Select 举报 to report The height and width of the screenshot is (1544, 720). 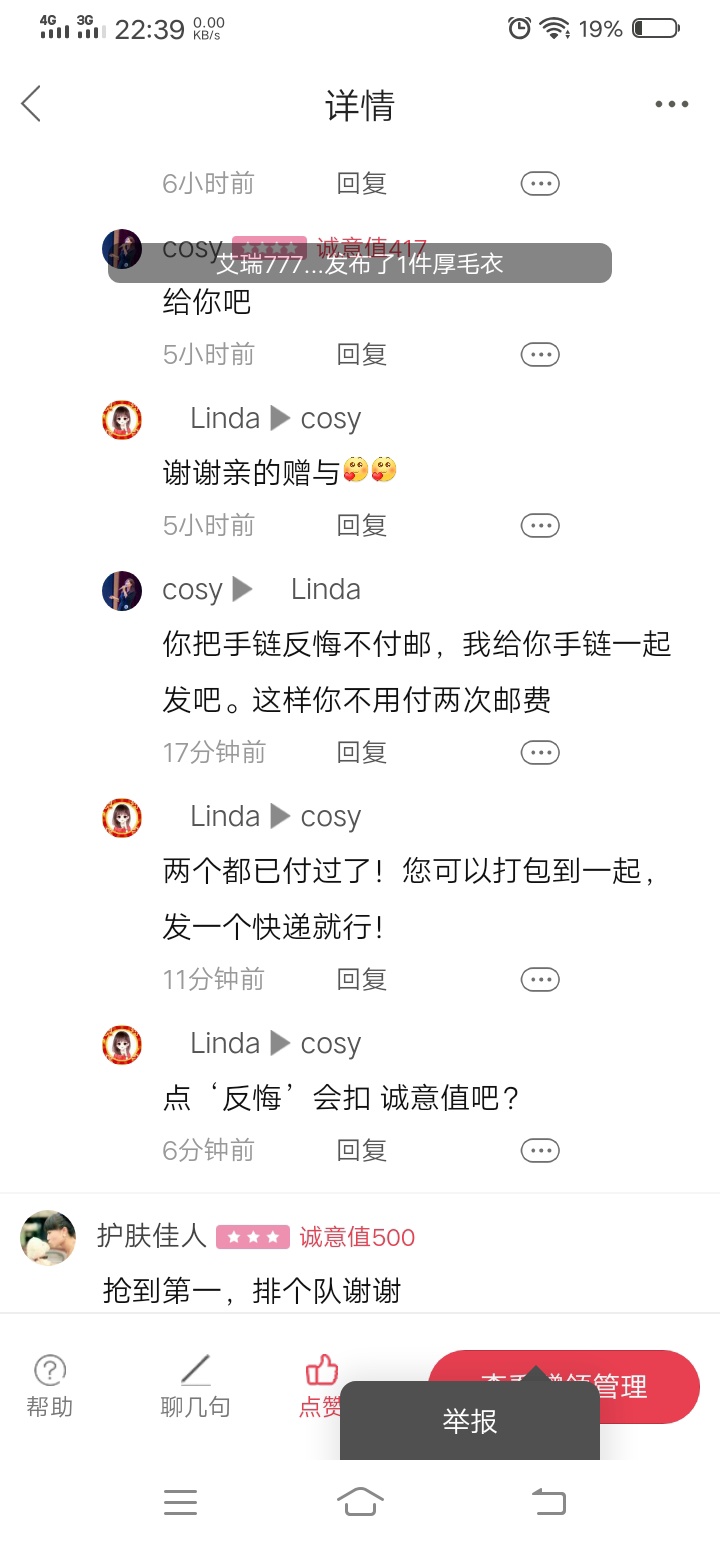coord(469,1421)
